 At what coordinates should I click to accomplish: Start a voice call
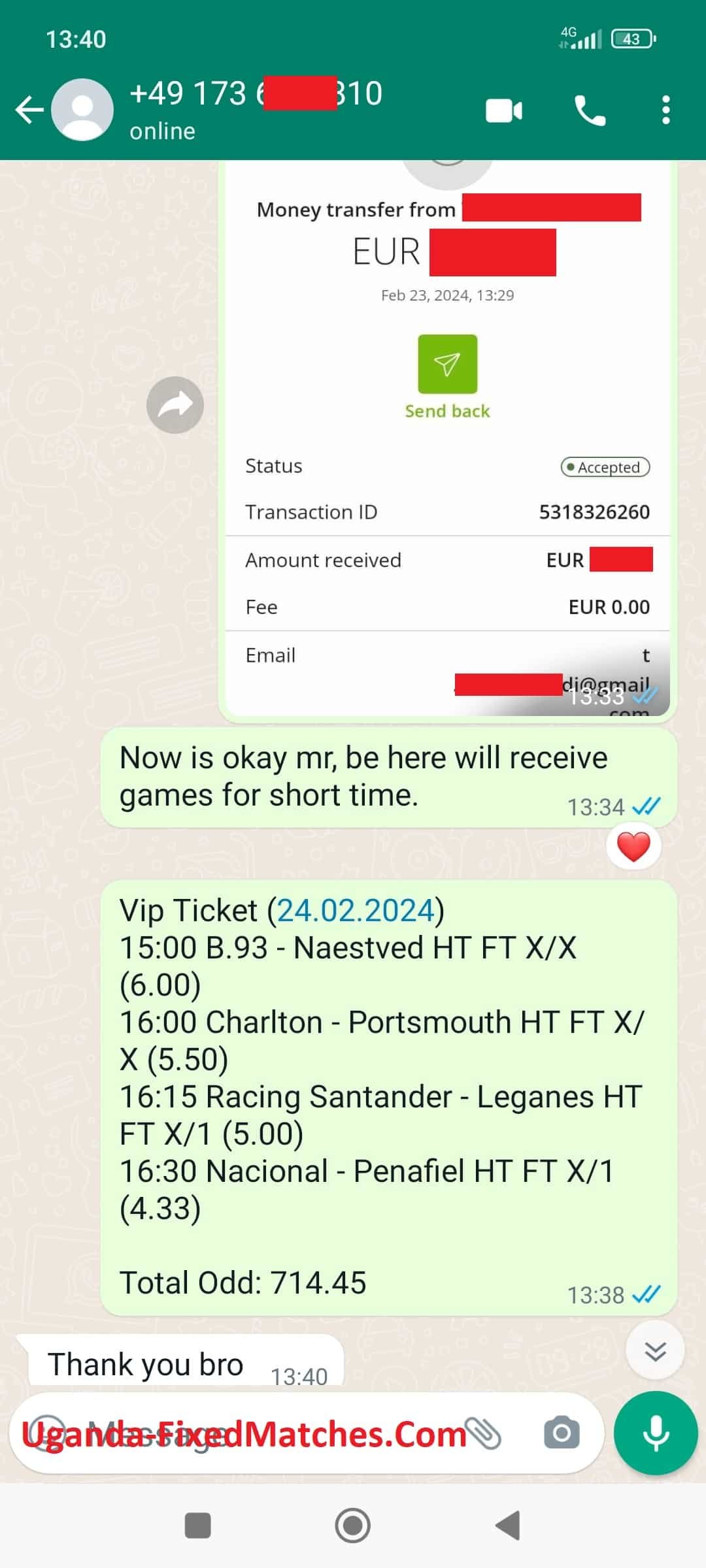[x=589, y=110]
